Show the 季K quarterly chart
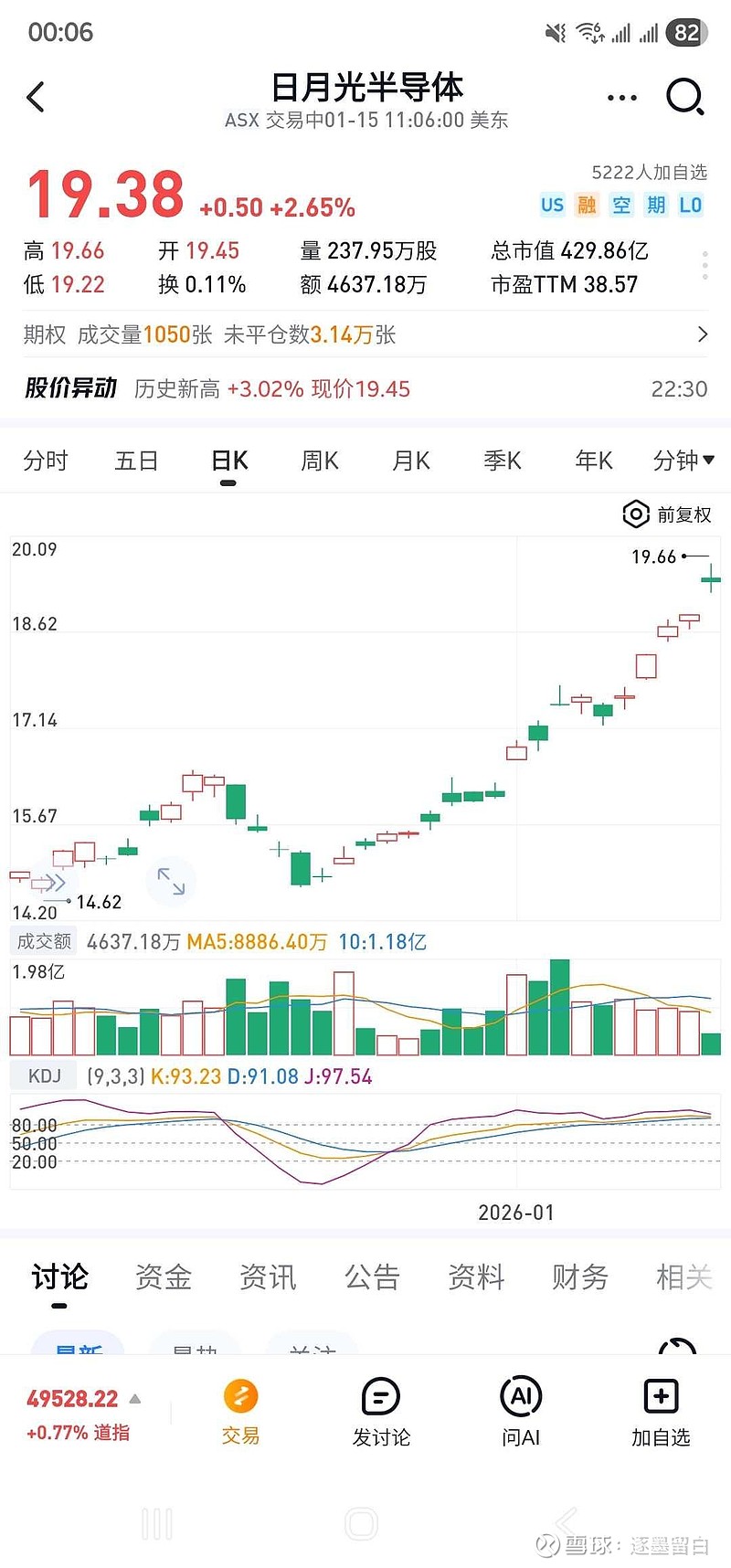The height and width of the screenshot is (1568, 731). pyautogui.click(x=503, y=461)
